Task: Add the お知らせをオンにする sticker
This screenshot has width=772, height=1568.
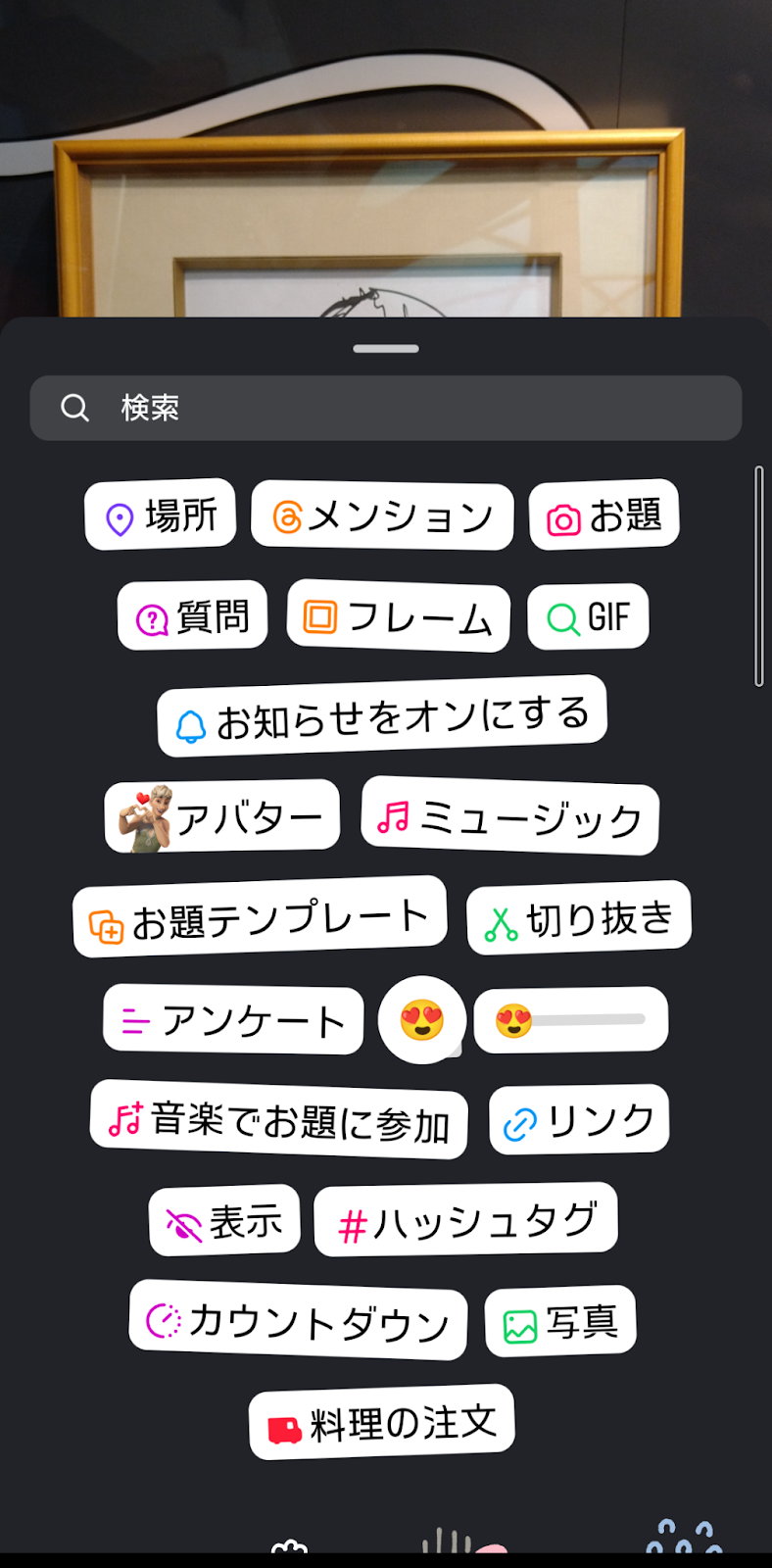Action: [382, 717]
